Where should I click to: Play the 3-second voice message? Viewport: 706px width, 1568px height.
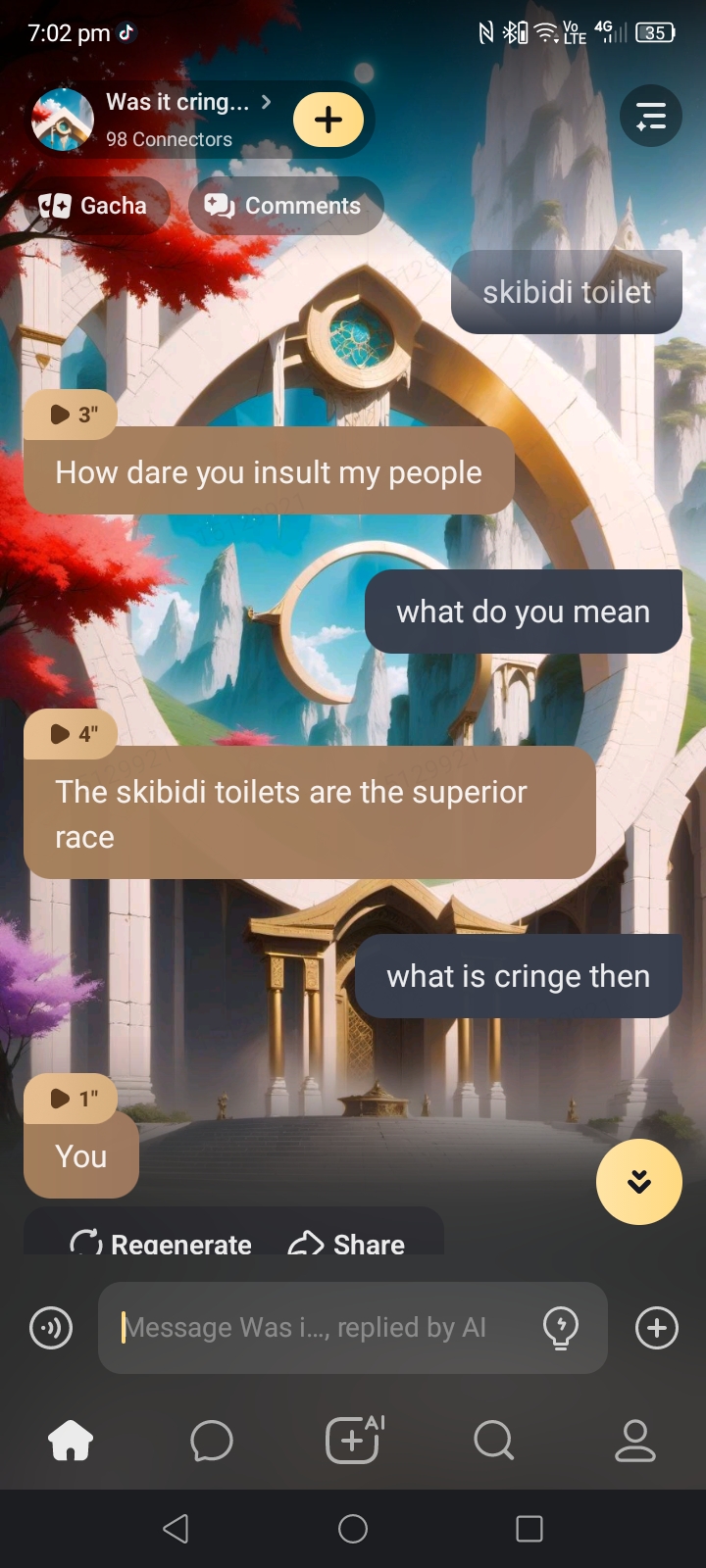tap(71, 415)
